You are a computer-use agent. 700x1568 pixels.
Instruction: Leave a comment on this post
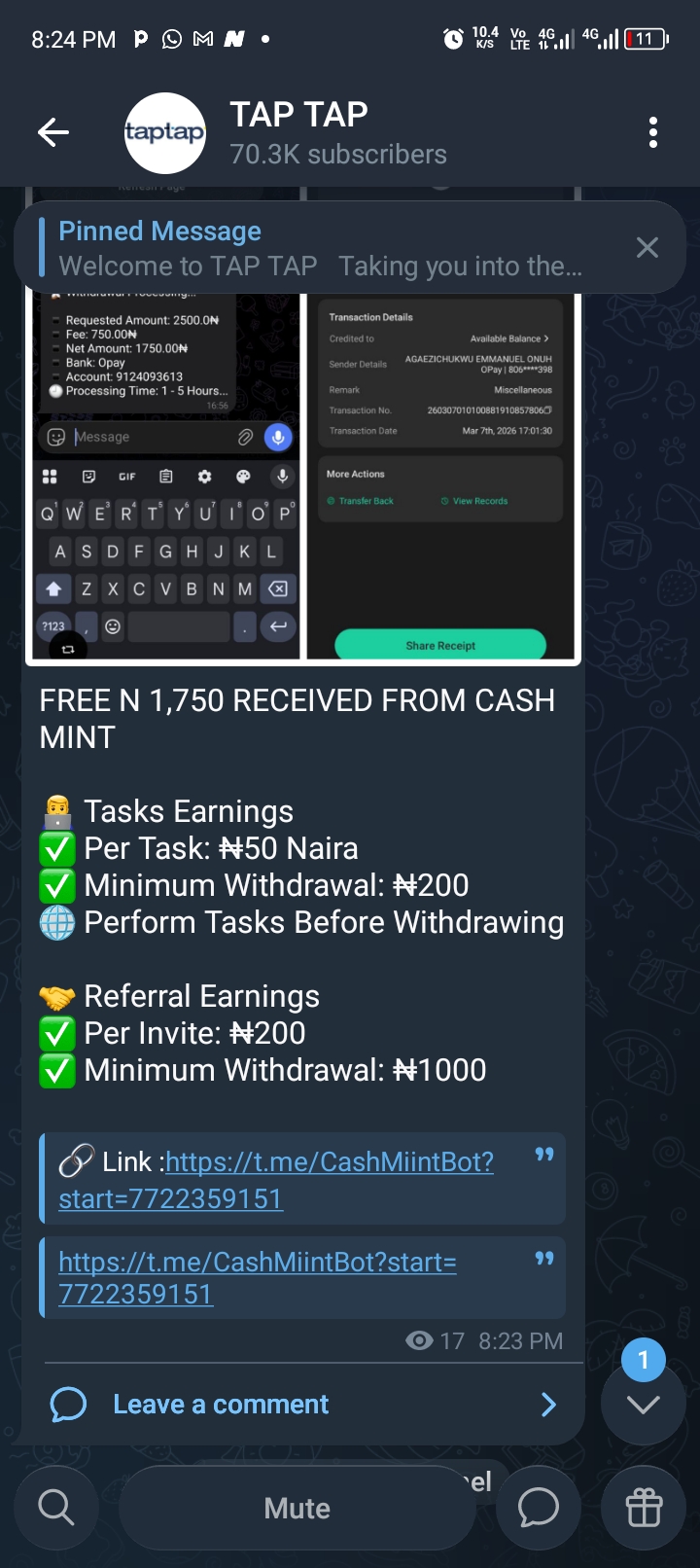[221, 1405]
